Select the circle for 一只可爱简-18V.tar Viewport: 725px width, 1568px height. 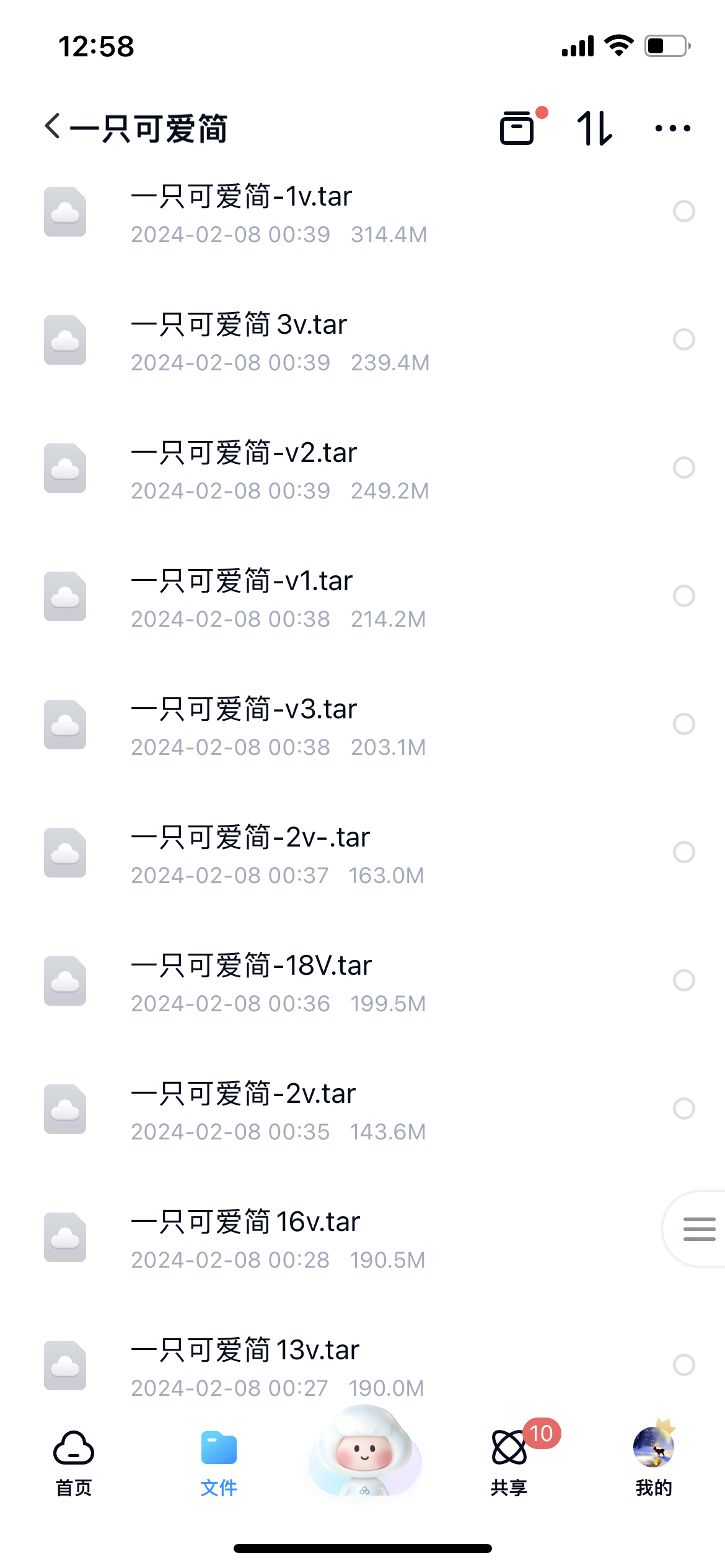[683, 980]
